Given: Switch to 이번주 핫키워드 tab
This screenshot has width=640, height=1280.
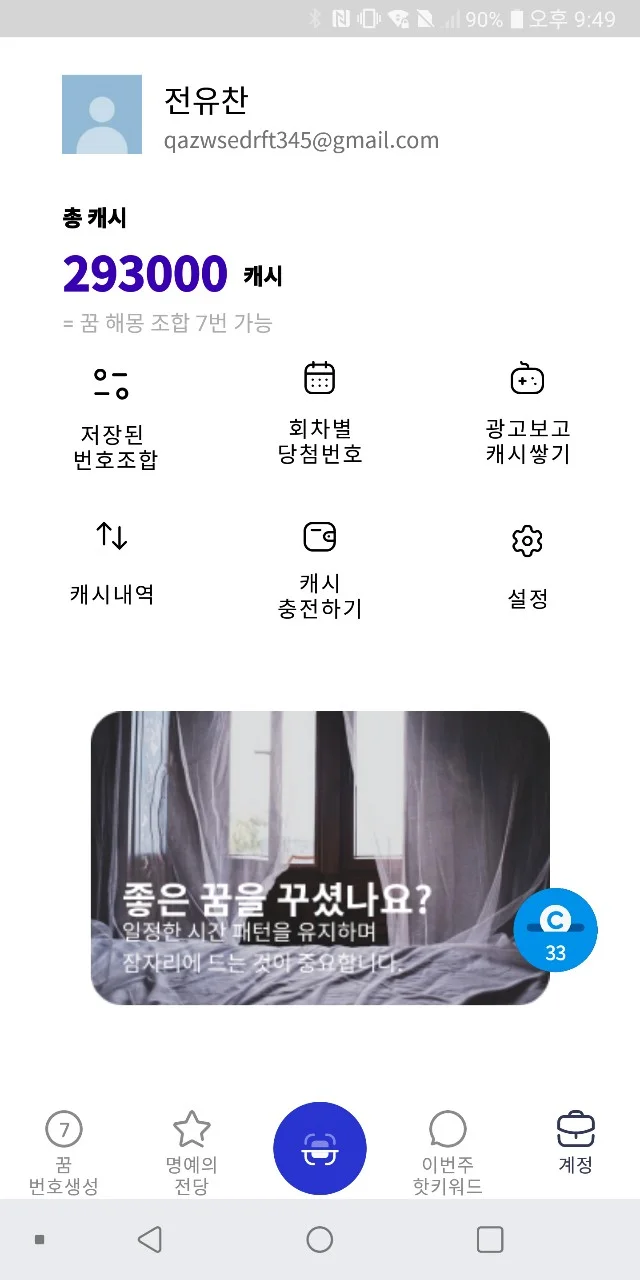Looking at the screenshot, I should click(447, 1153).
